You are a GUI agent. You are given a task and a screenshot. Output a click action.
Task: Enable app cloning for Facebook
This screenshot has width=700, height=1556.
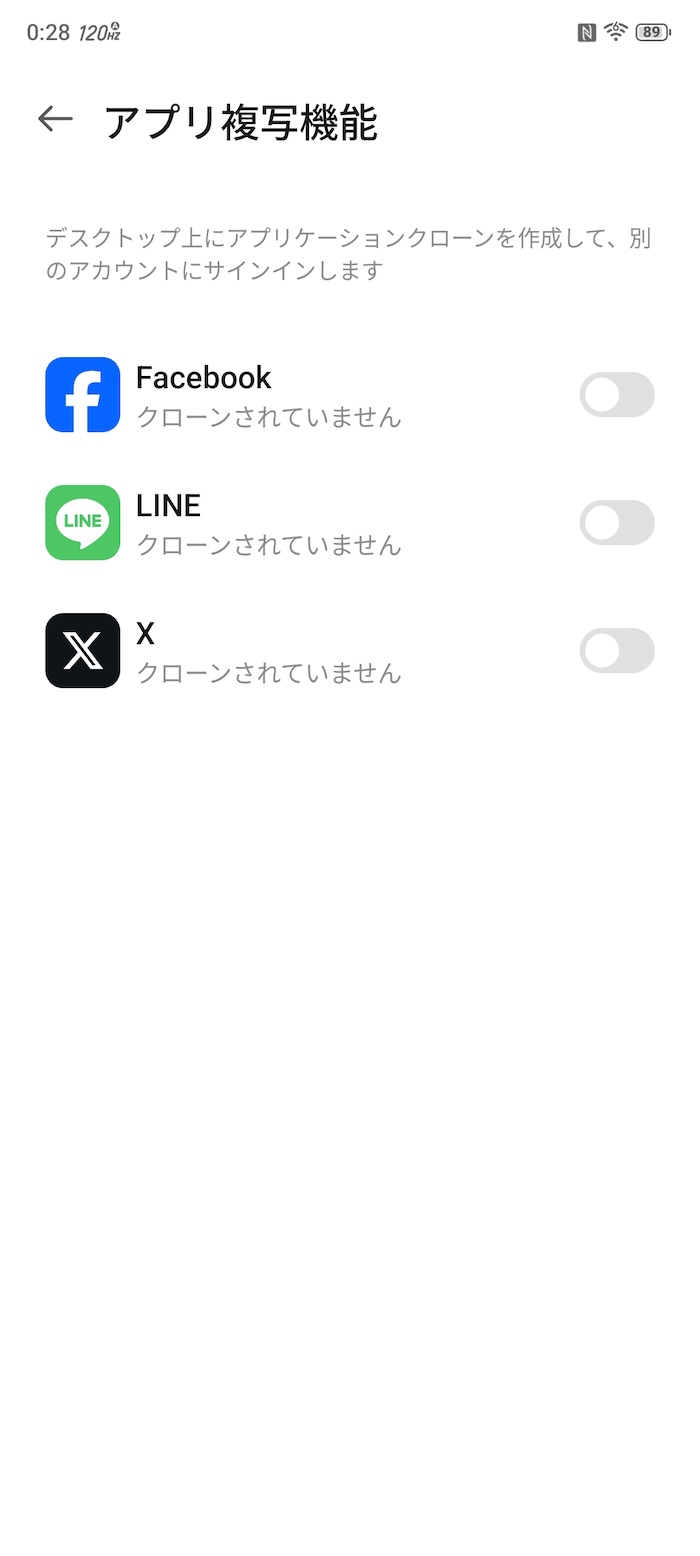pyautogui.click(x=617, y=395)
